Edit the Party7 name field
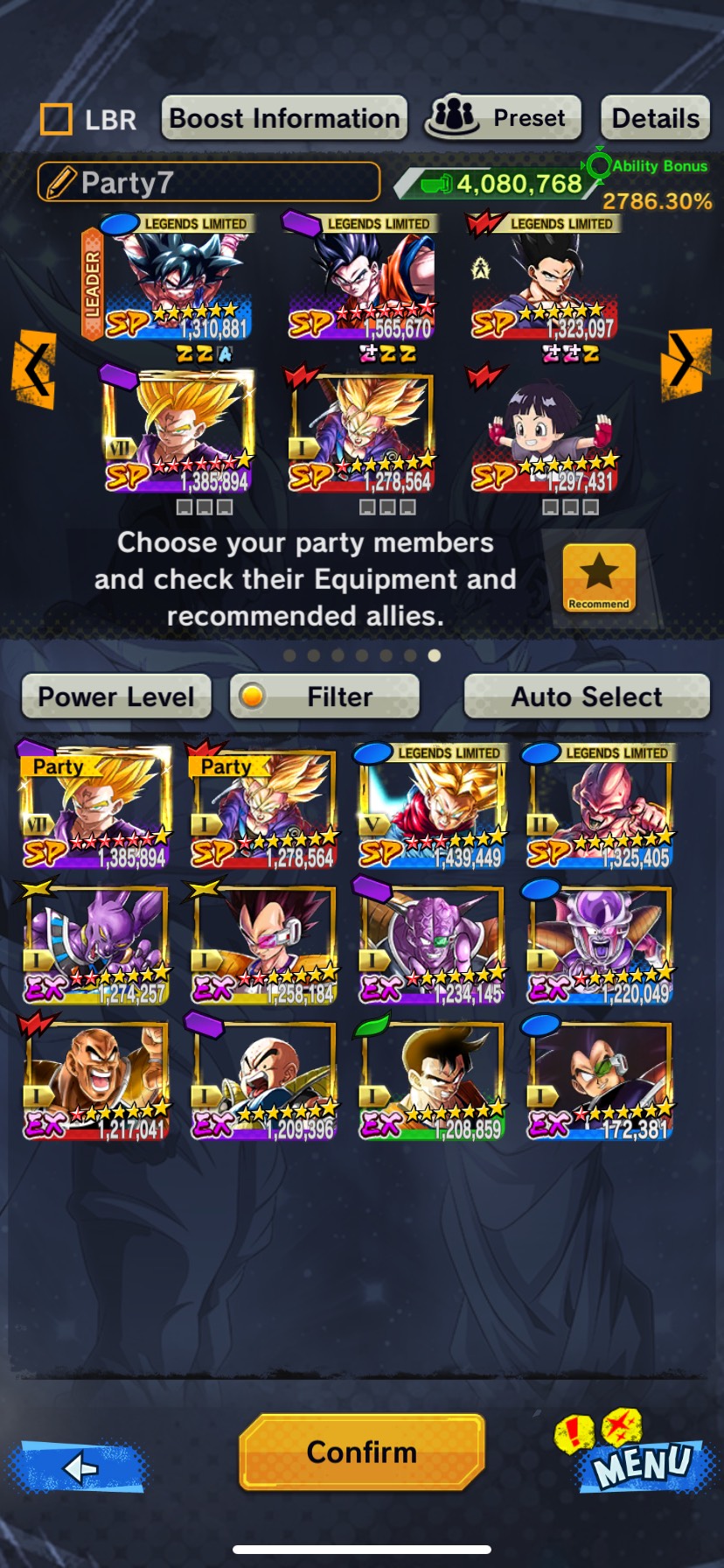 coord(209,182)
